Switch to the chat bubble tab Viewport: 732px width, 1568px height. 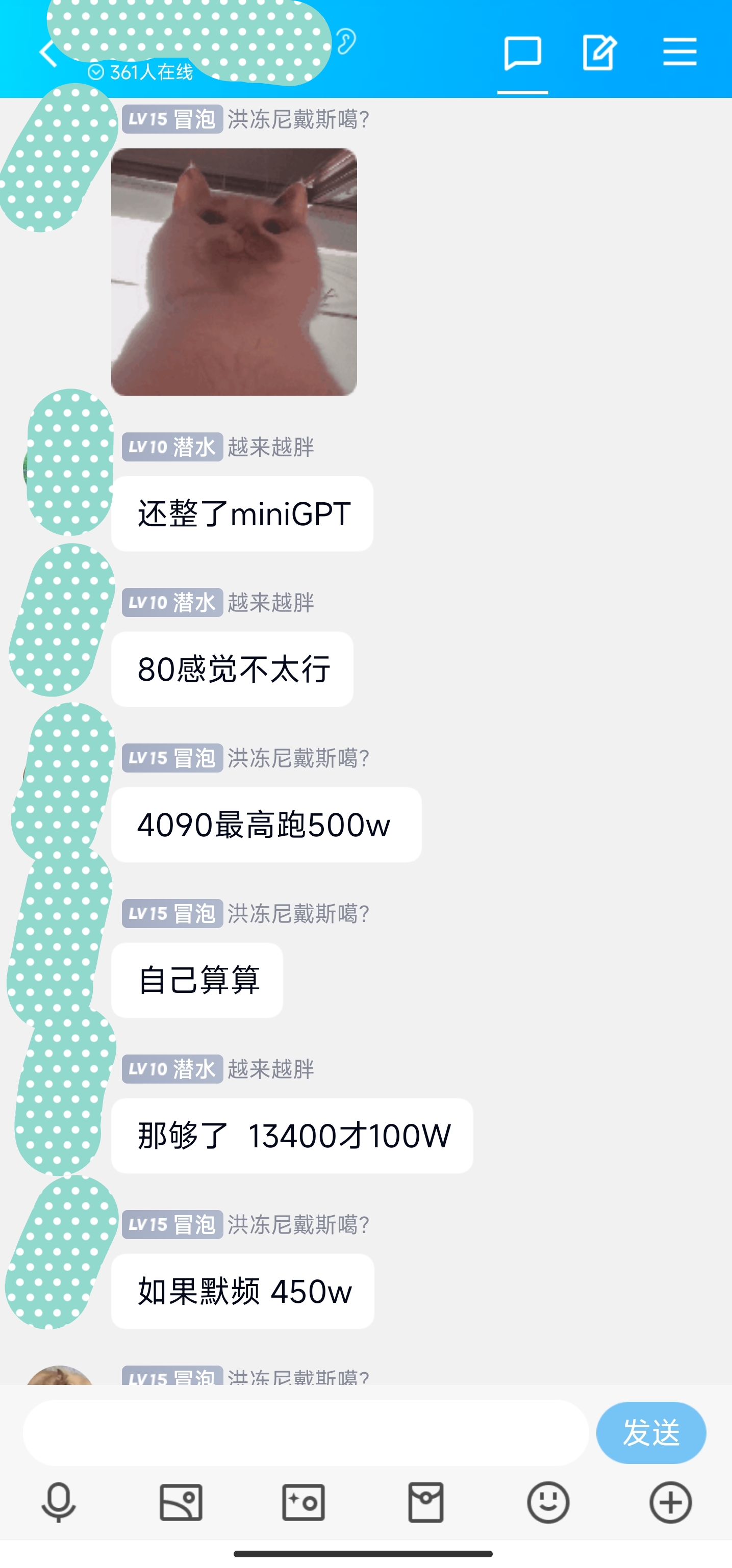click(x=522, y=53)
